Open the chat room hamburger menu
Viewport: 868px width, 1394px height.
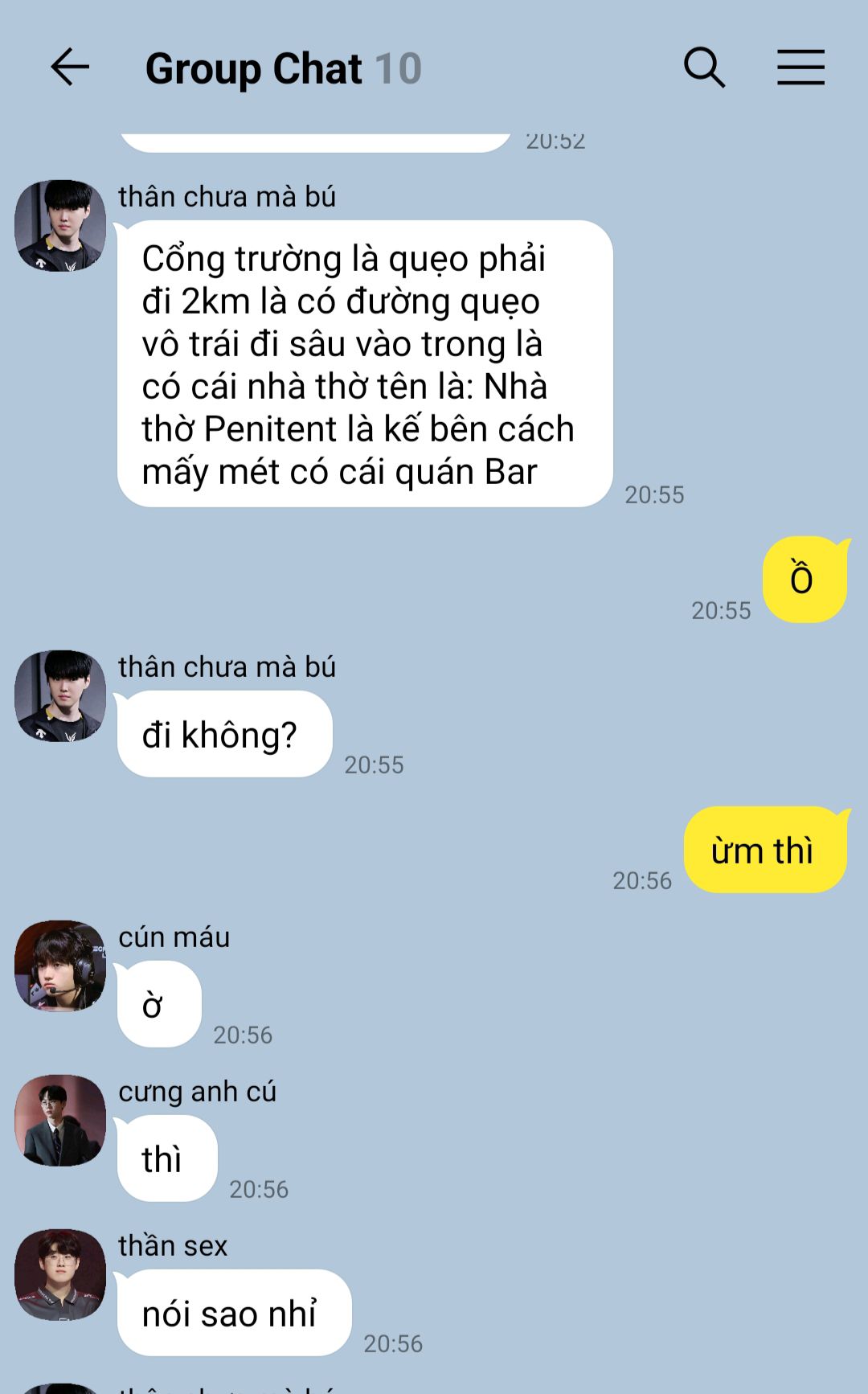[x=800, y=67]
